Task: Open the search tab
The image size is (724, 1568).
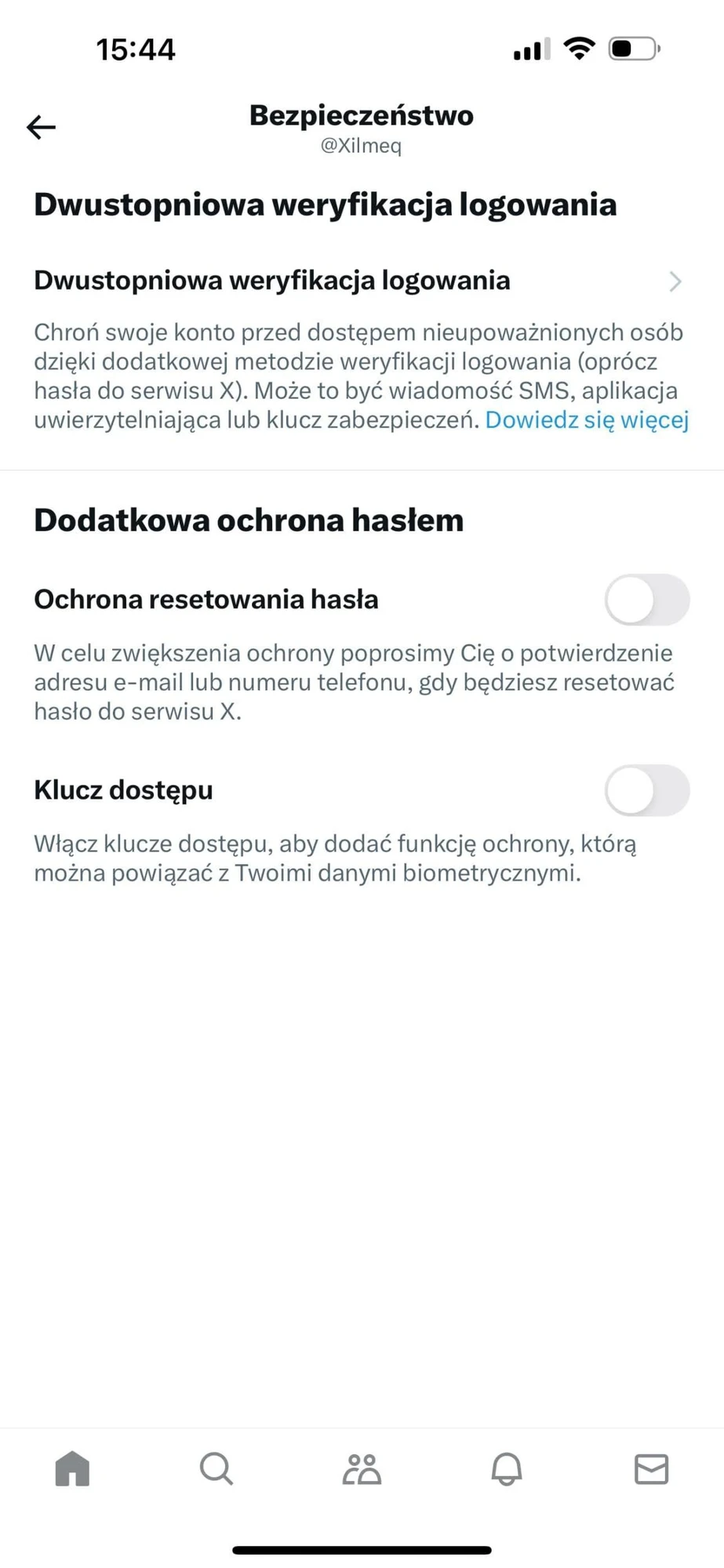Action: pos(216,1468)
